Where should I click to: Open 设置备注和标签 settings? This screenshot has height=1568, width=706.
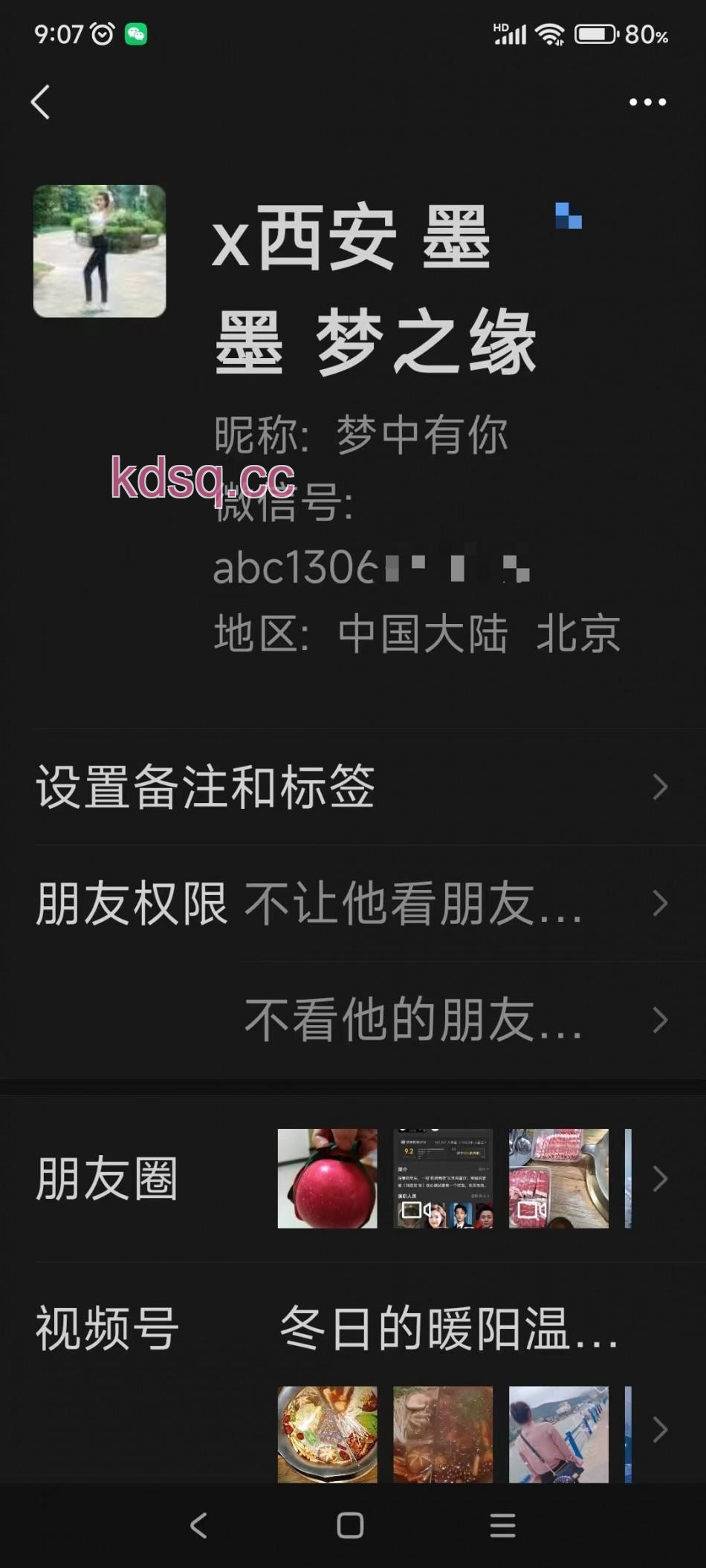coord(352,787)
